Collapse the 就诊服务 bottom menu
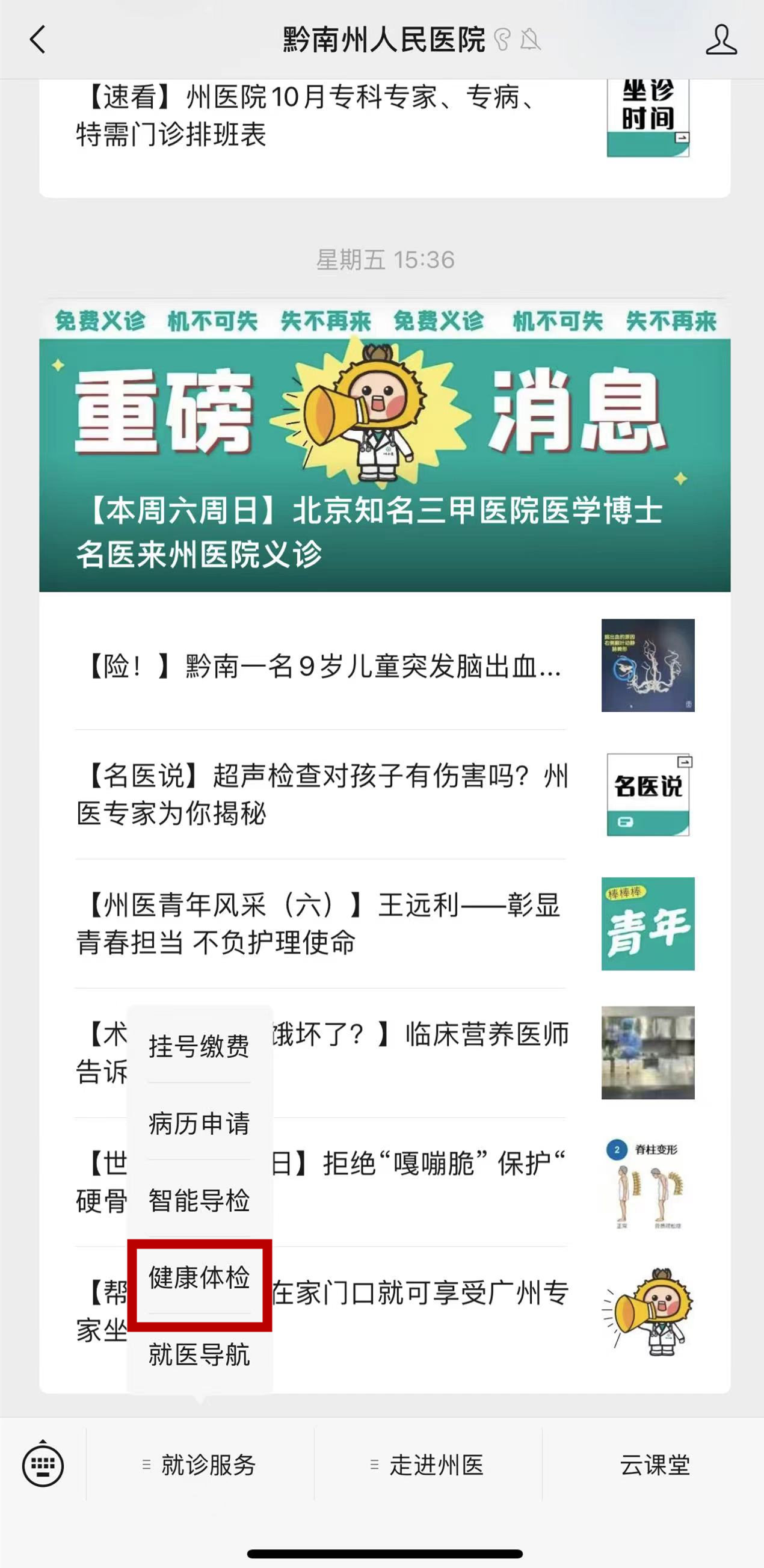The image size is (764, 1568). [x=200, y=1464]
